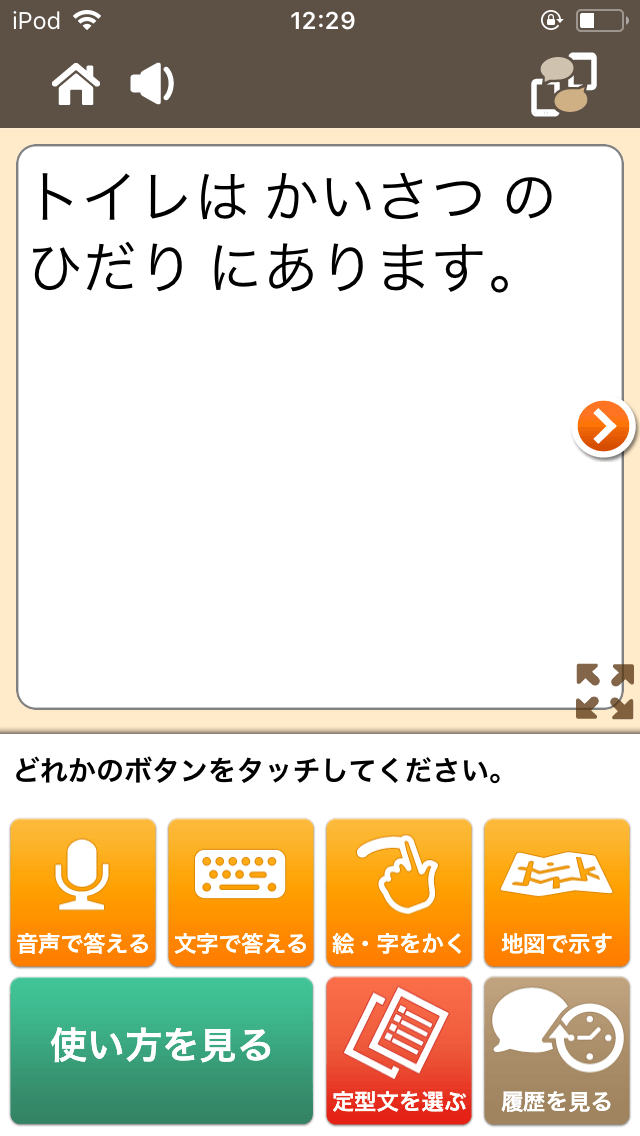Viewport: 640px width, 1136px height.
Task: Expand the text box to full screen
Action: click(x=605, y=691)
